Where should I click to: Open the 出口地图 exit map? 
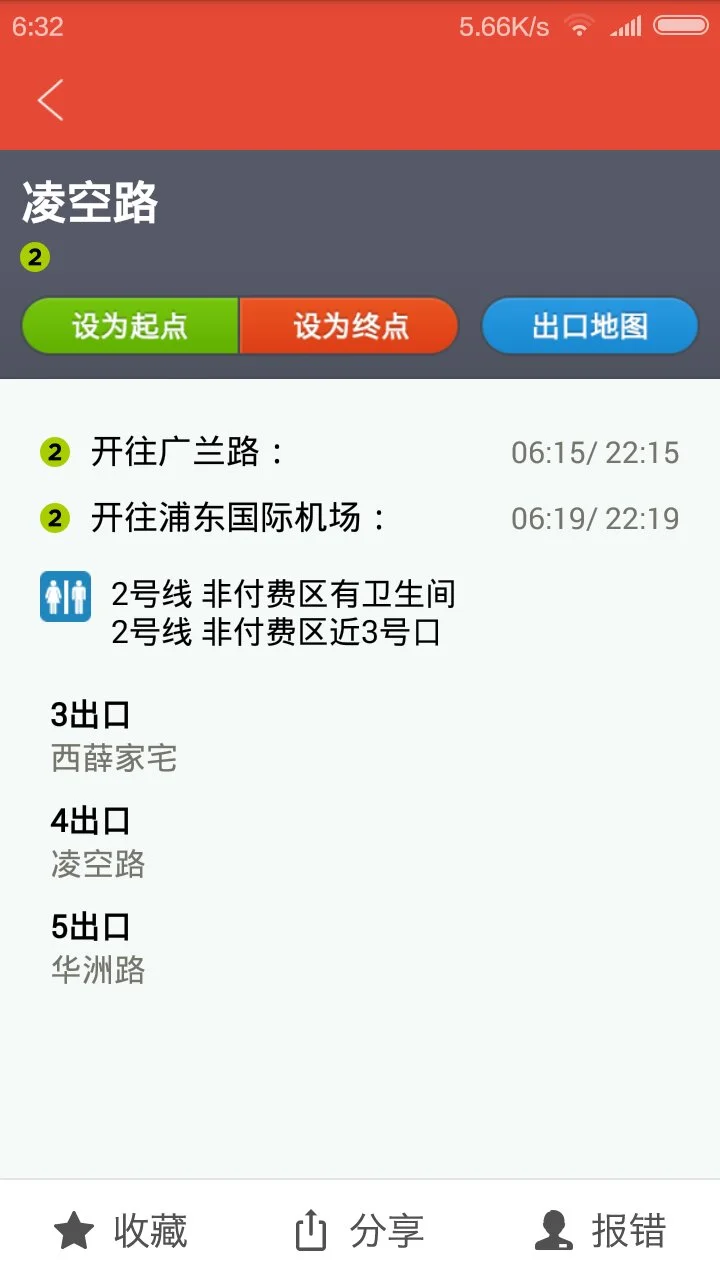pos(589,326)
